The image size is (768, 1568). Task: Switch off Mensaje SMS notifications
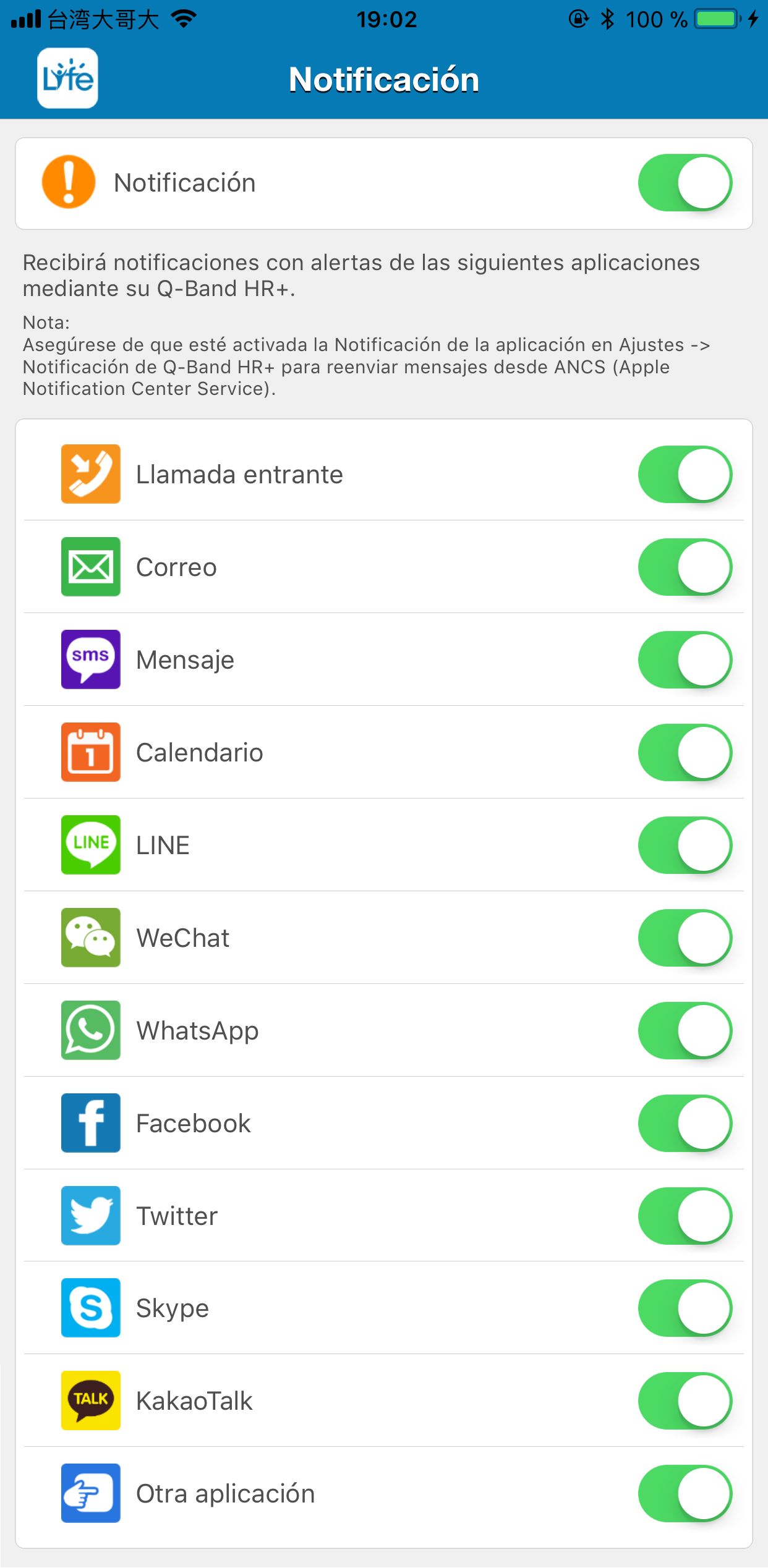click(685, 660)
